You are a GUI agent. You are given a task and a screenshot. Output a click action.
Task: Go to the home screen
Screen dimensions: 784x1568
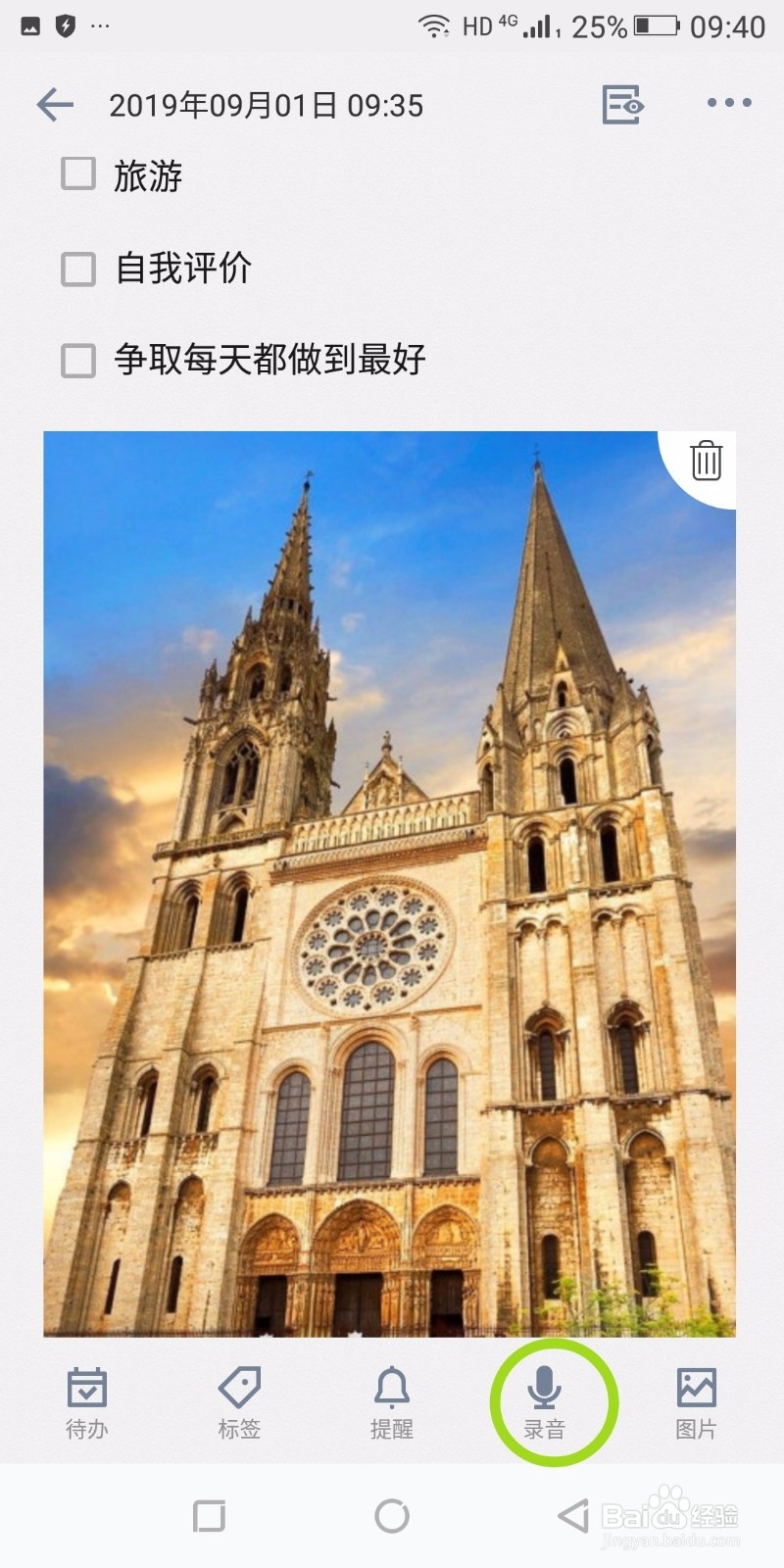392,1516
